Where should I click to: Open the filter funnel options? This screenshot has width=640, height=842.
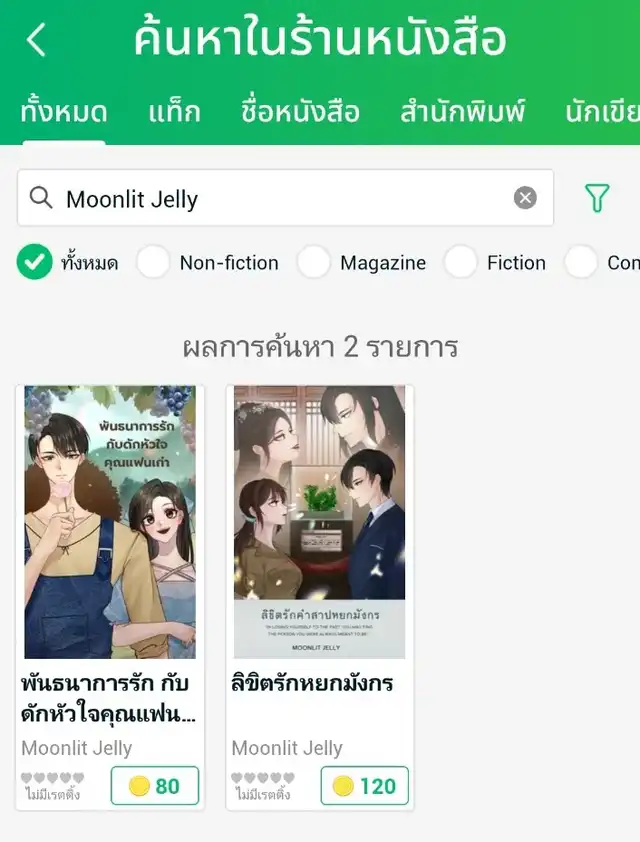[x=597, y=198]
